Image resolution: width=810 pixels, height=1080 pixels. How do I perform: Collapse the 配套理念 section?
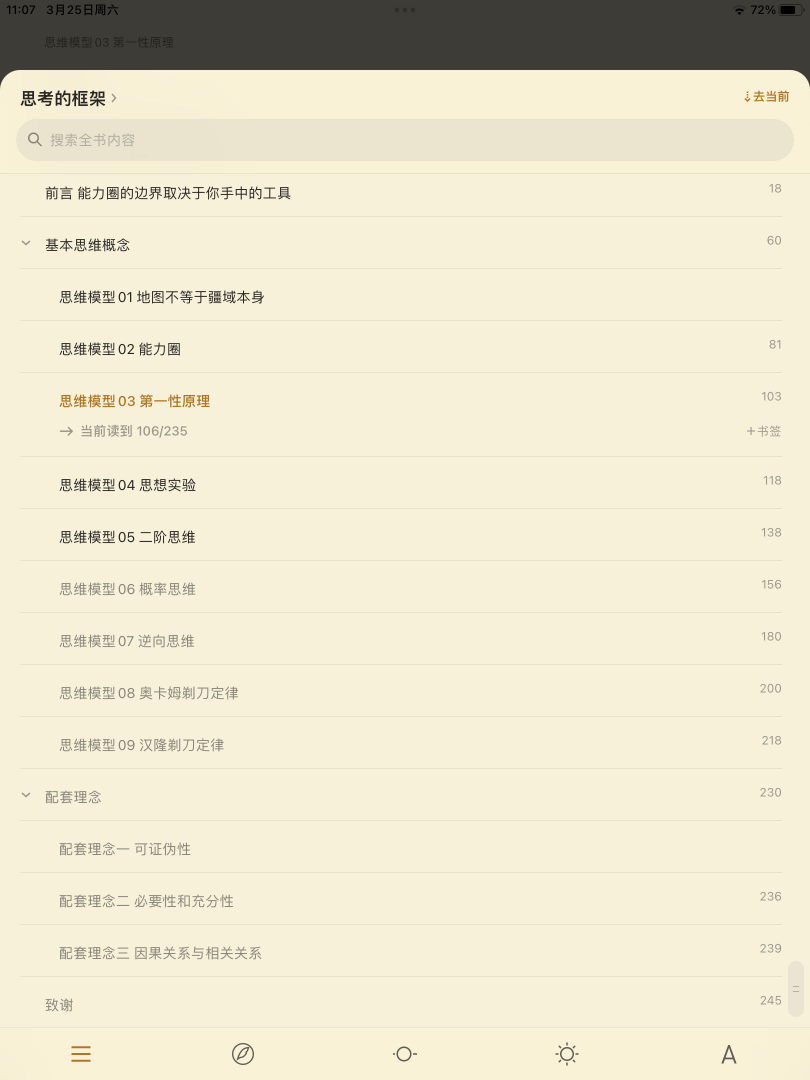pos(26,796)
